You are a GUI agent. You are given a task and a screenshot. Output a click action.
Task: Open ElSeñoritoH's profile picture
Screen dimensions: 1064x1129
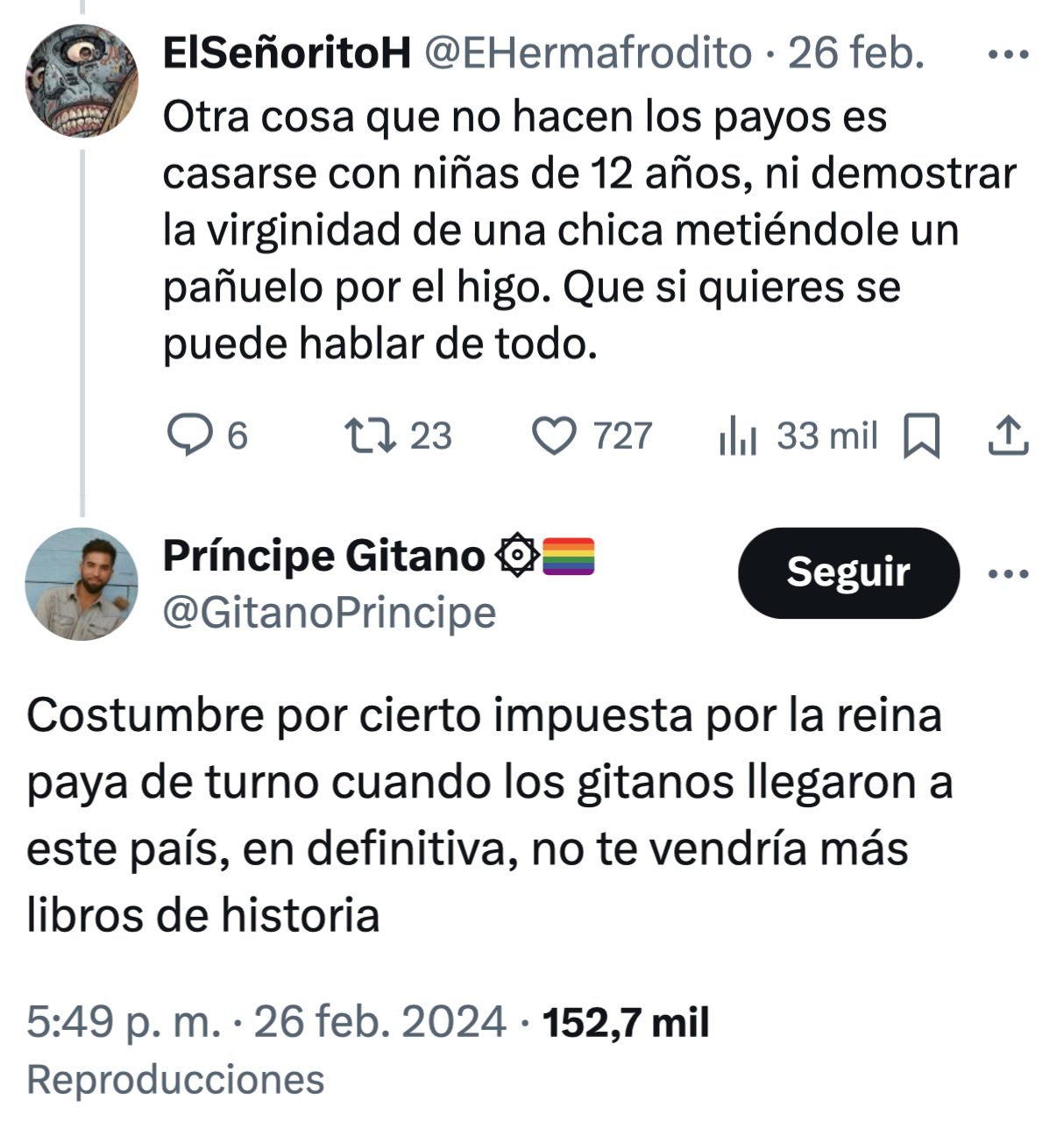[82, 81]
